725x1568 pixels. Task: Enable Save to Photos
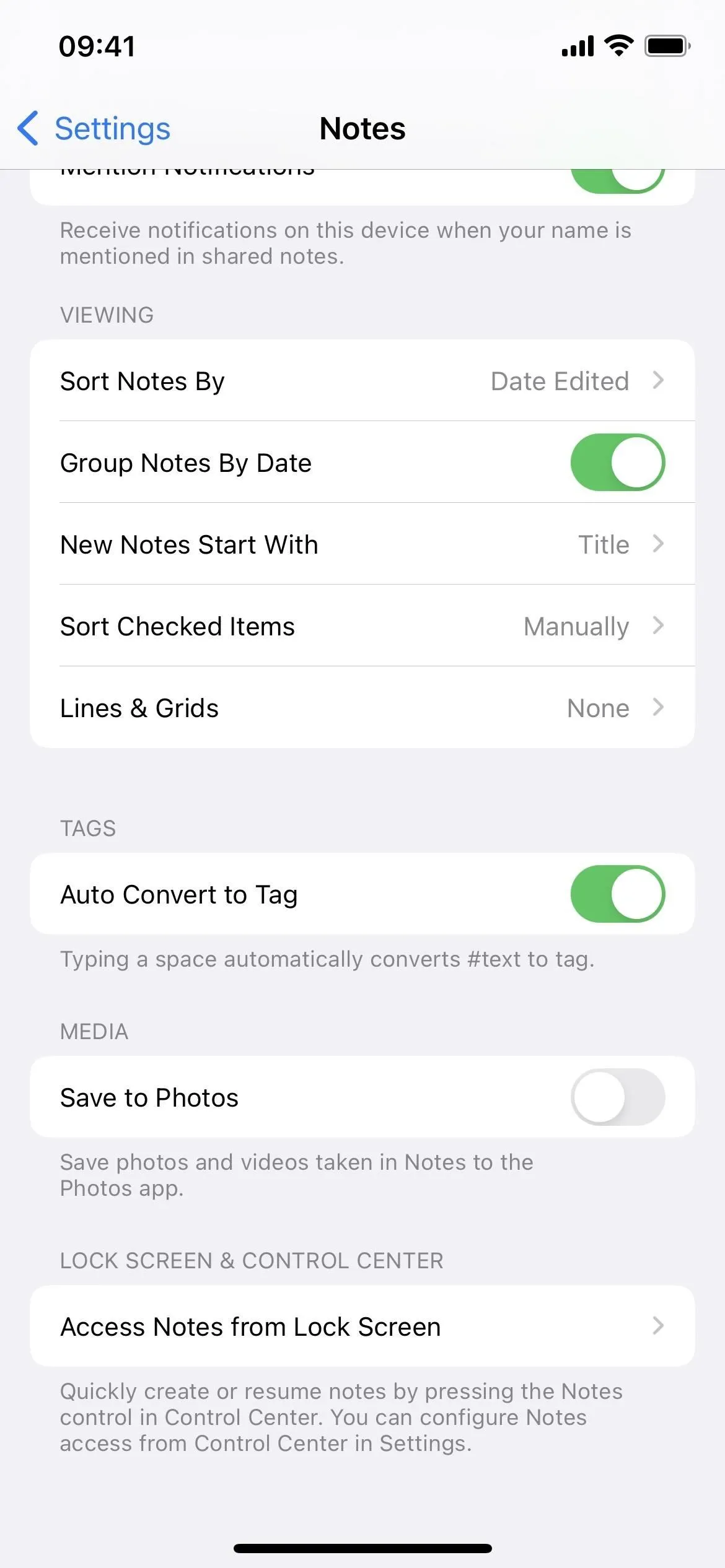pyautogui.click(x=617, y=1097)
